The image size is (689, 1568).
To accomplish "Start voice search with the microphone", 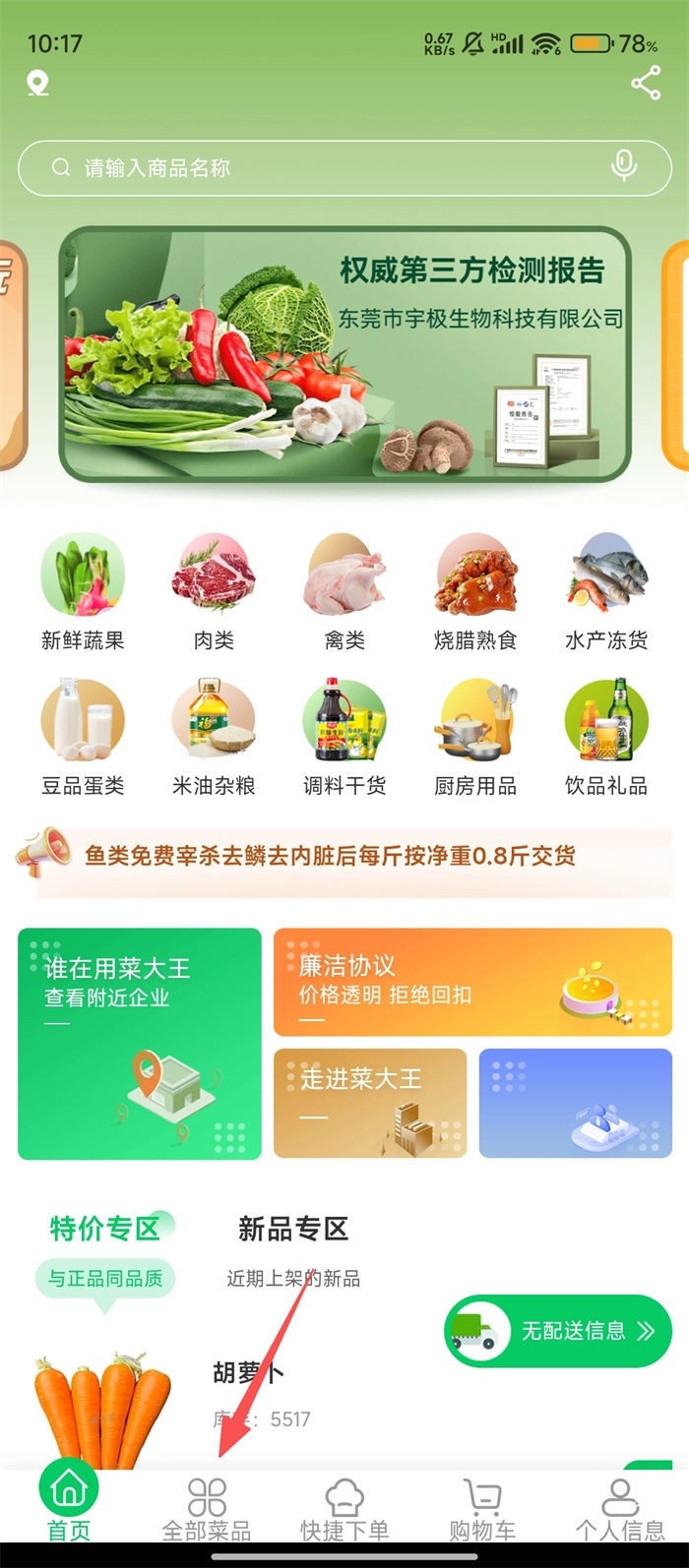I will click(624, 166).
